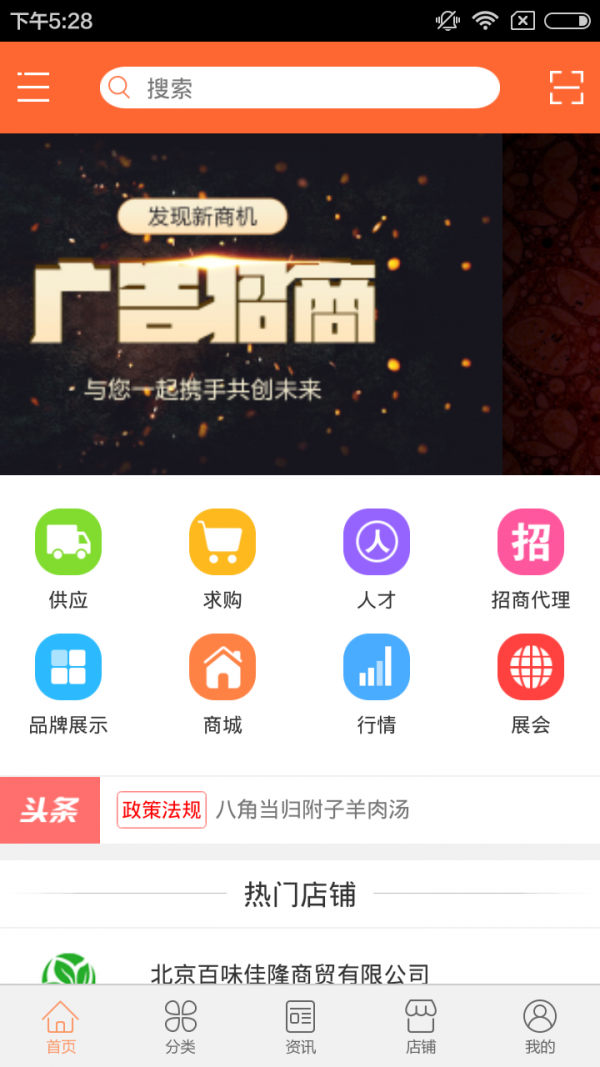Open the QR scan icon
Image resolution: width=600 pixels, height=1067 pixels.
click(x=566, y=88)
